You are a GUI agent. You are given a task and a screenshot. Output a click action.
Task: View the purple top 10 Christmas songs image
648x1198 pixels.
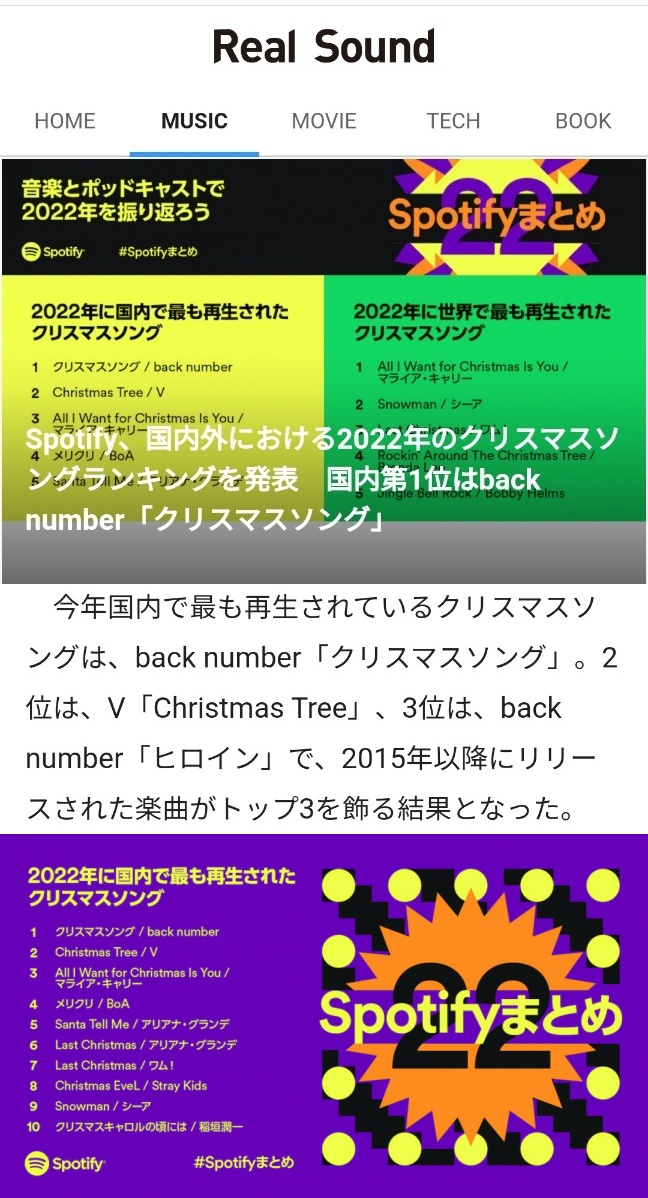[x=324, y=1015]
